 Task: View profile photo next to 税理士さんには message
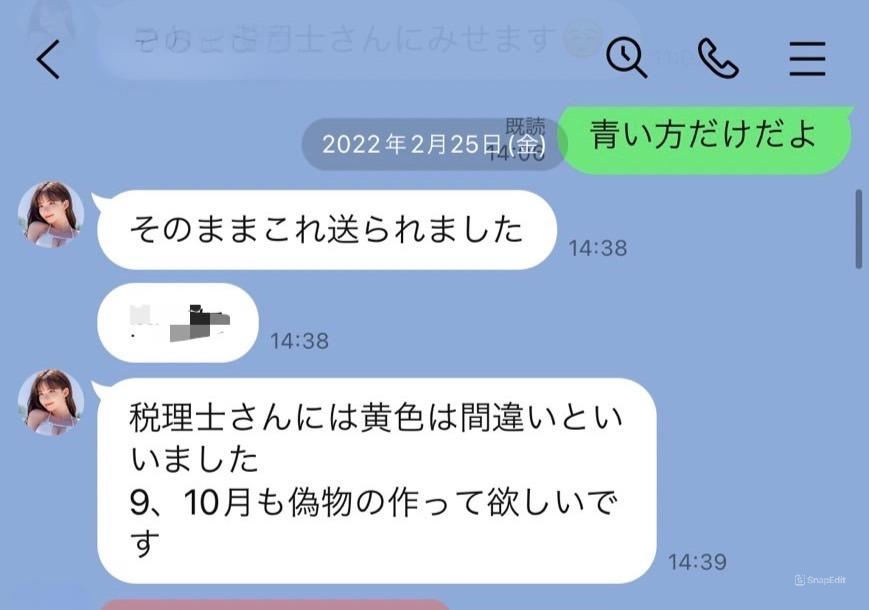51,402
